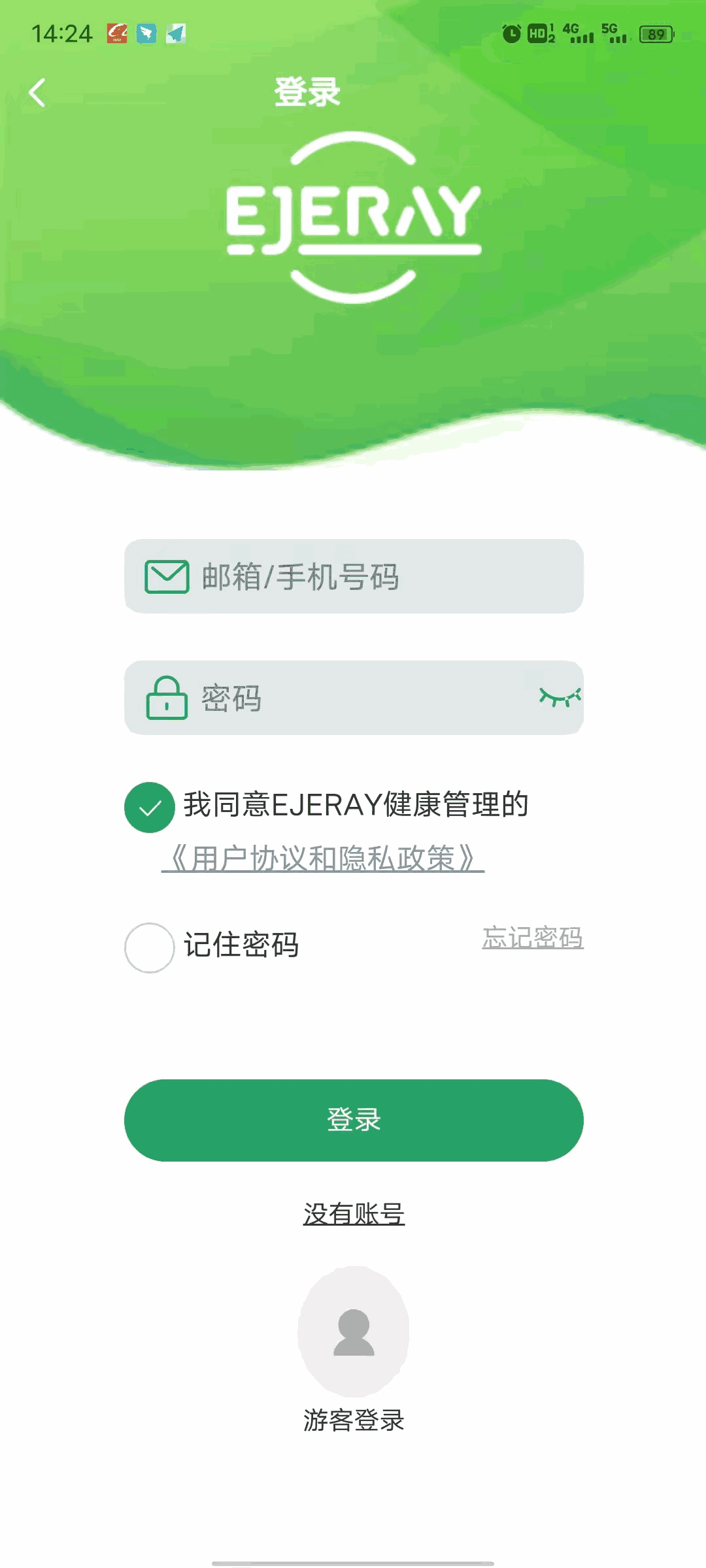The image size is (706, 1568).
Task: Click the 没有账号 no-account link
Action: pyautogui.click(x=353, y=1213)
